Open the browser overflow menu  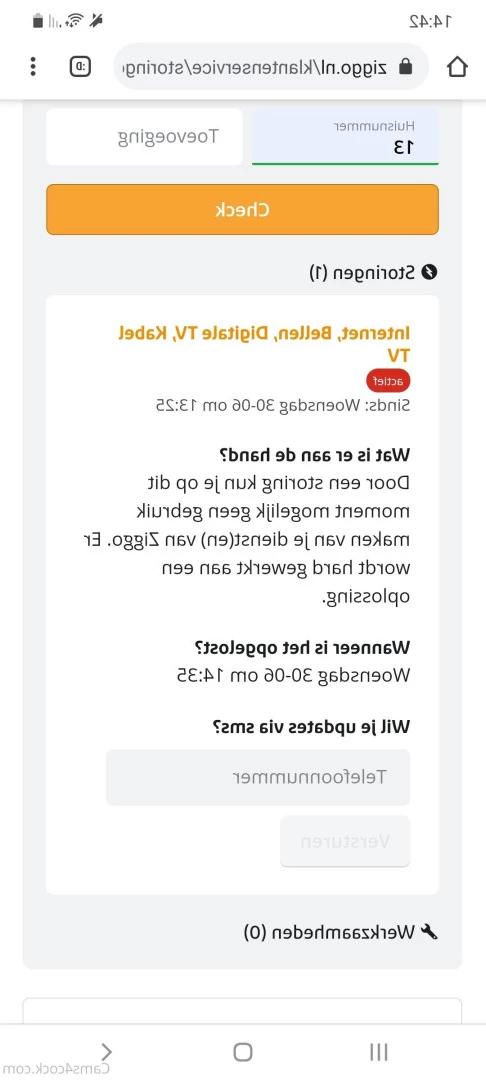33,67
